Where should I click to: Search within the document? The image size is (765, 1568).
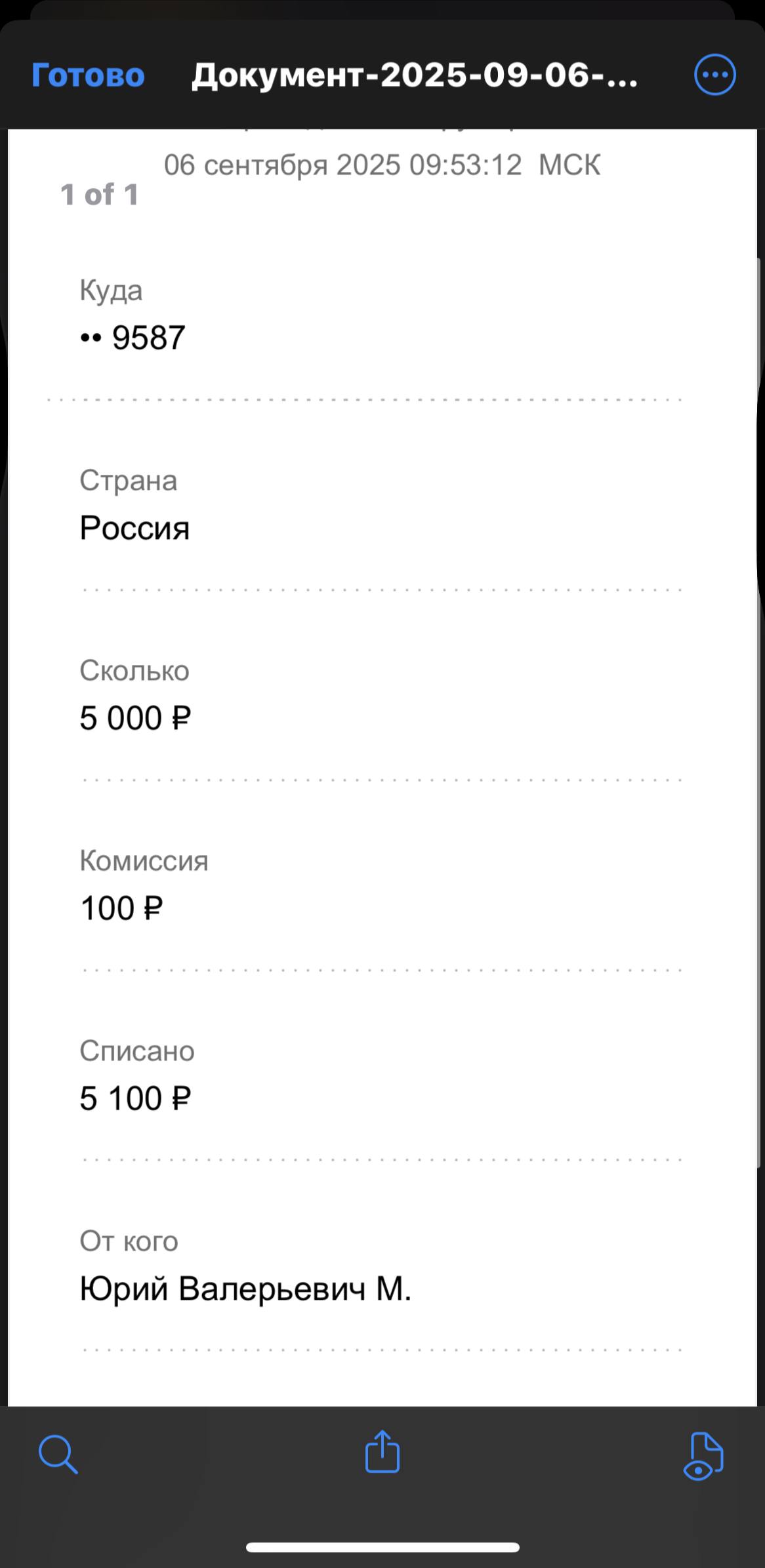pyautogui.click(x=58, y=1455)
